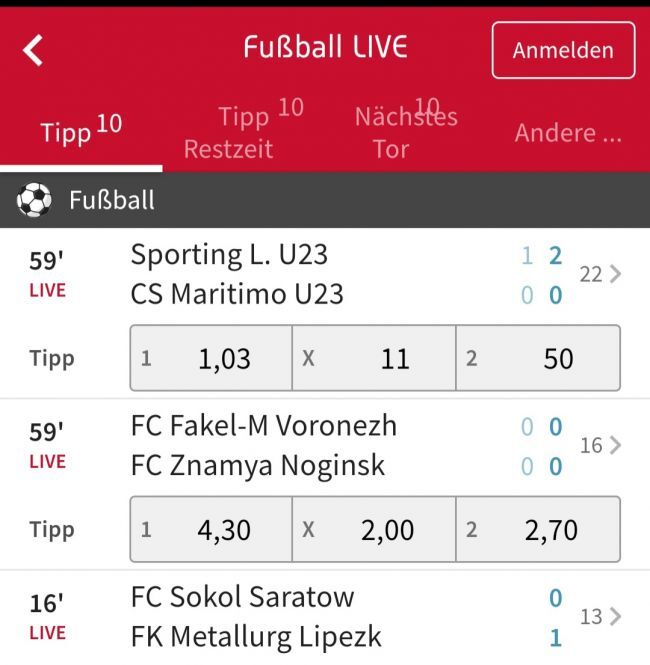Go back with the top-left arrow
Image resolution: width=650 pixels, height=665 pixels.
[34, 50]
